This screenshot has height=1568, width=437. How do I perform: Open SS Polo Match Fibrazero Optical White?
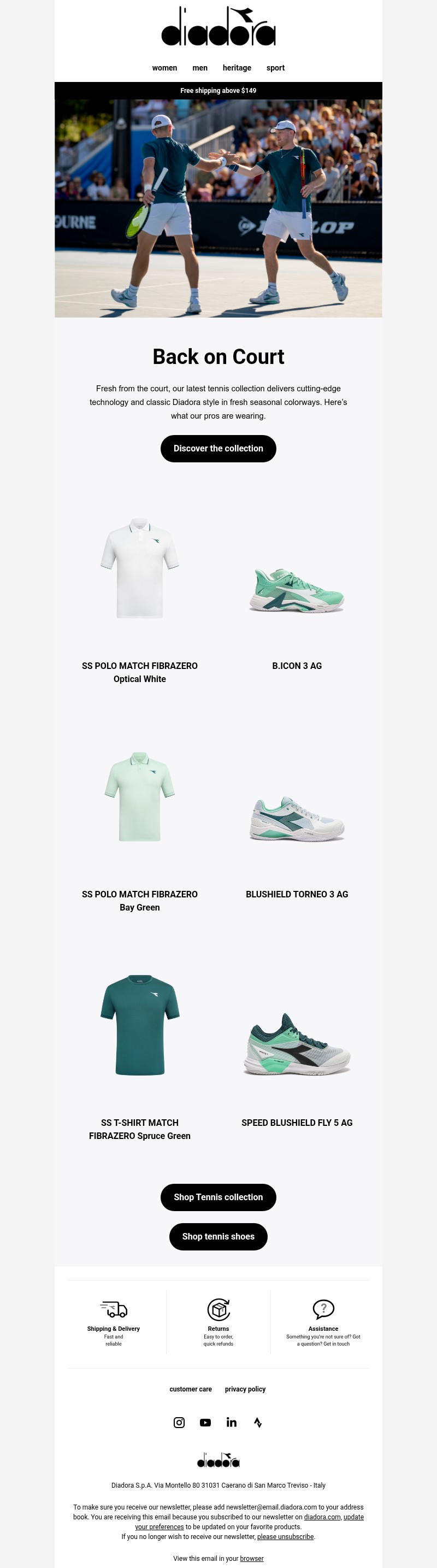pos(139,568)
